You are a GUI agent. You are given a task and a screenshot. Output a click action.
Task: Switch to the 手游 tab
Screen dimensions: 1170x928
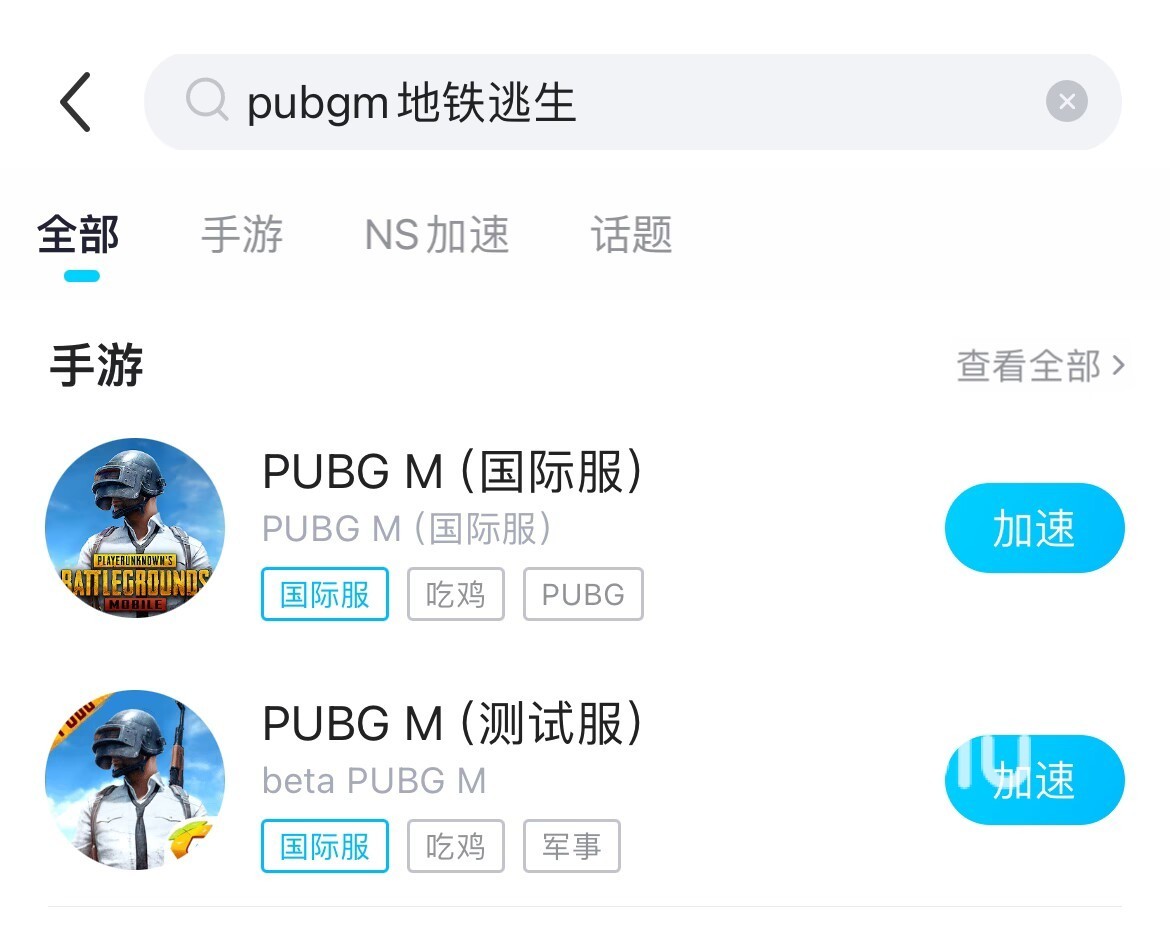click(242, 236)
